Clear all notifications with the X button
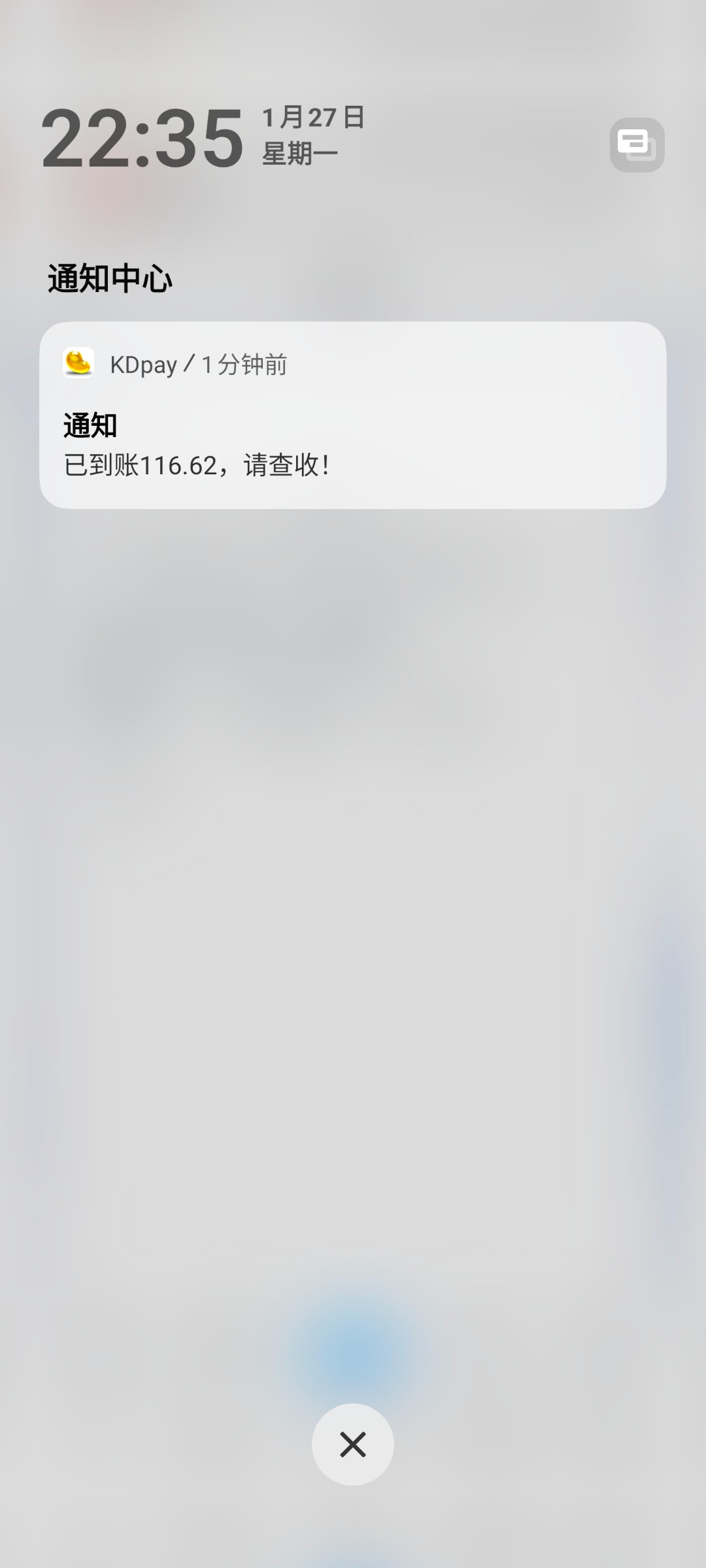706x1568 pixels. (x=352, y=1445)
